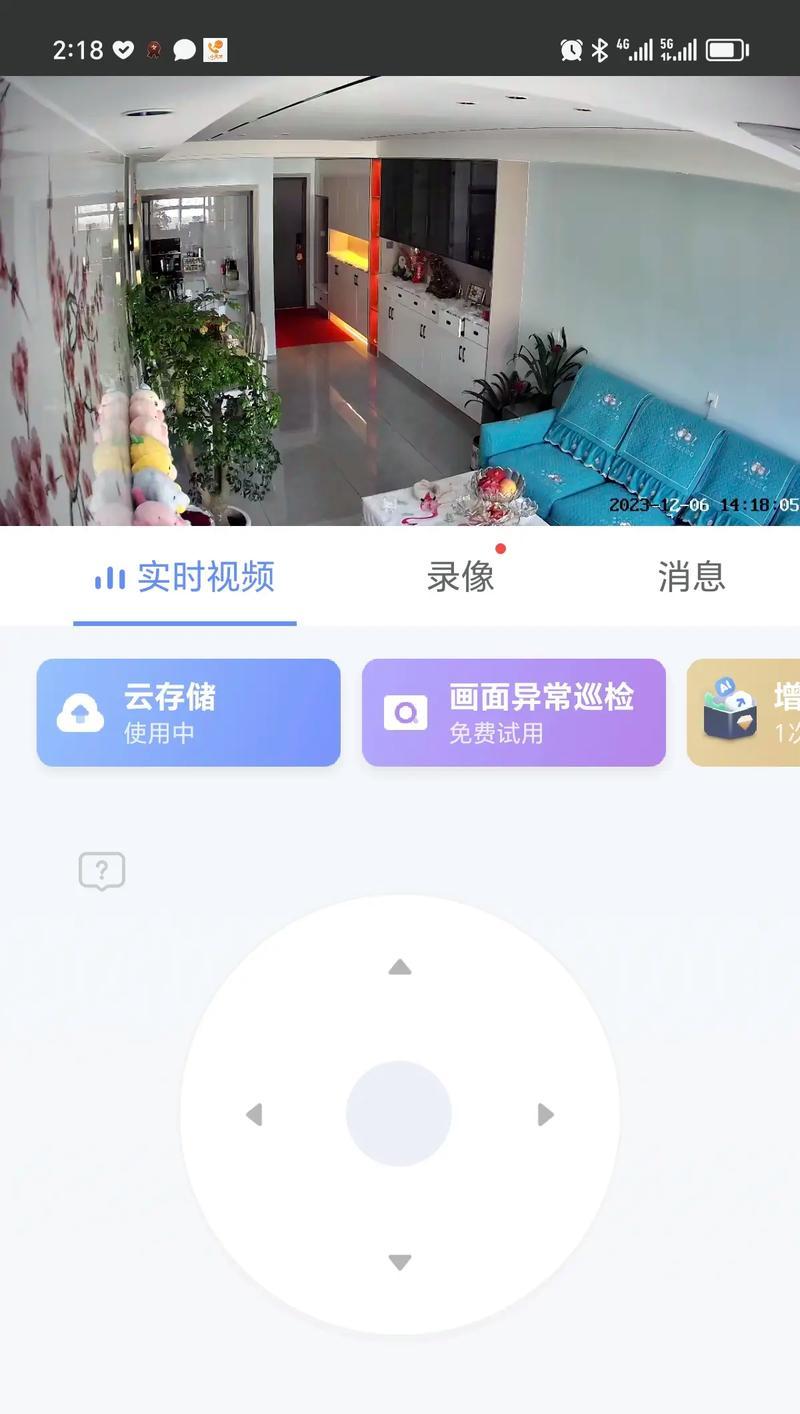Tilt camera up with the up arrow
Image resolution: width=800 pixels, height=1414 pixels.
tap(400, 967)
